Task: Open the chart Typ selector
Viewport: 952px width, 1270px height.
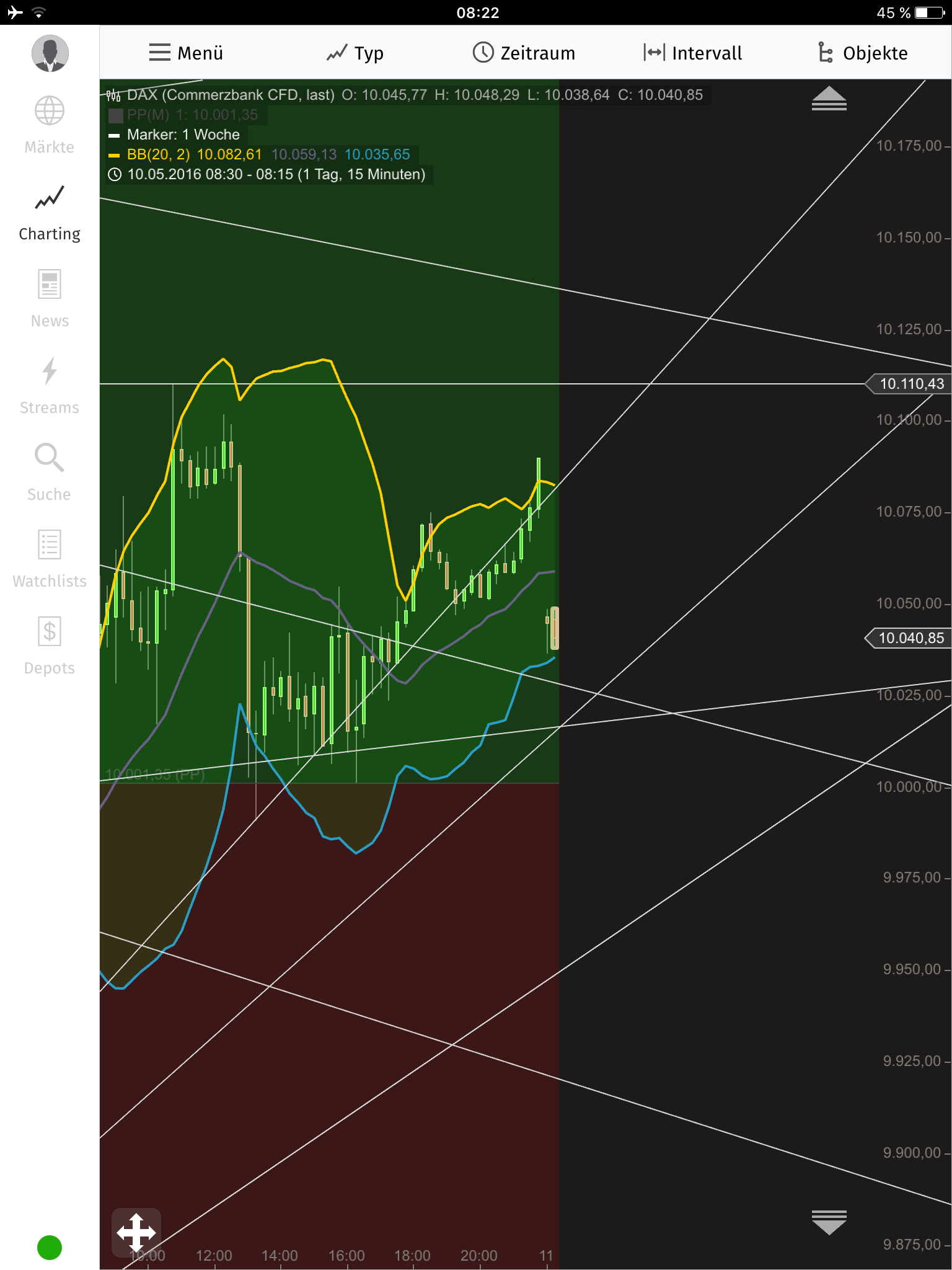Action: (355, 53)
